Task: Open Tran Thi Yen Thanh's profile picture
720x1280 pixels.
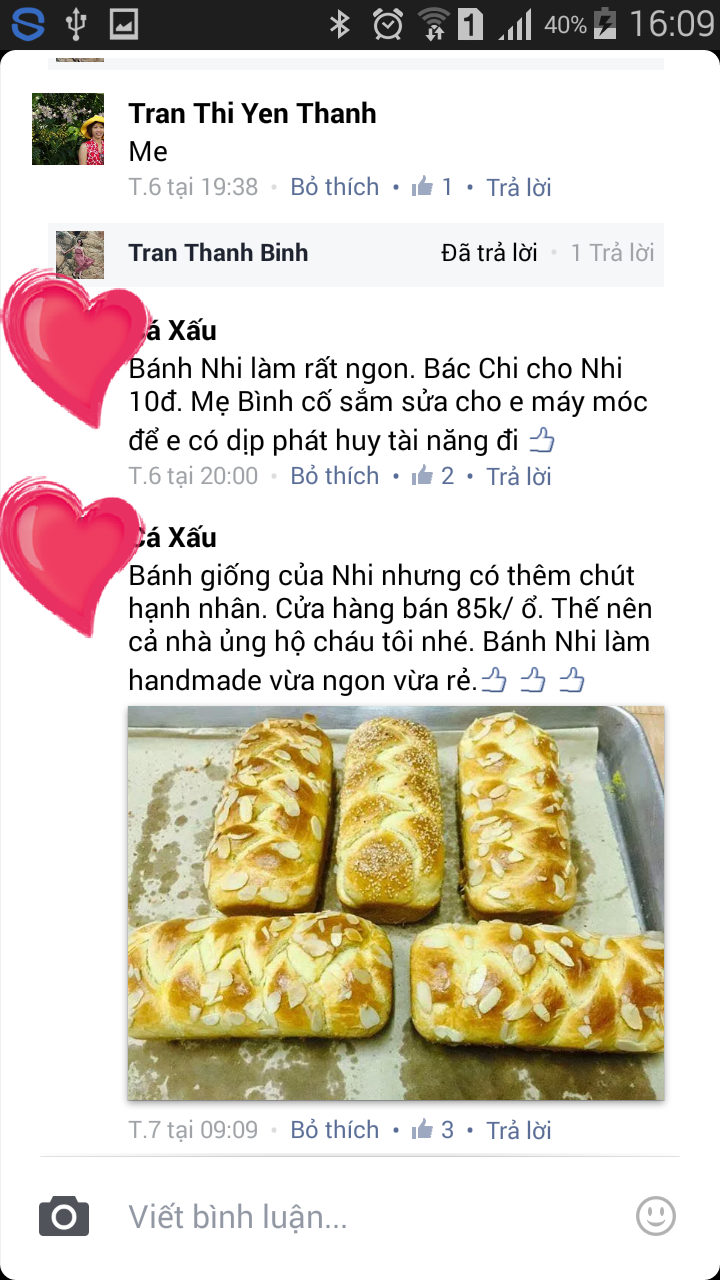Action: (x=68, y=129)
